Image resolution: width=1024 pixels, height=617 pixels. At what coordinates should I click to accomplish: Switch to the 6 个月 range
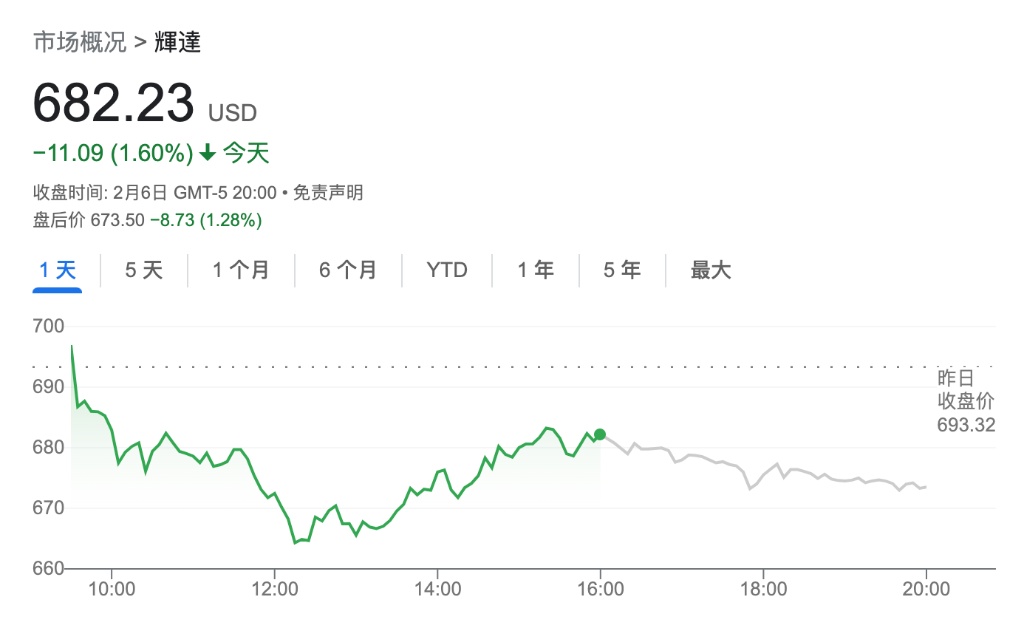pyautogui.click(x=348, y=270)
